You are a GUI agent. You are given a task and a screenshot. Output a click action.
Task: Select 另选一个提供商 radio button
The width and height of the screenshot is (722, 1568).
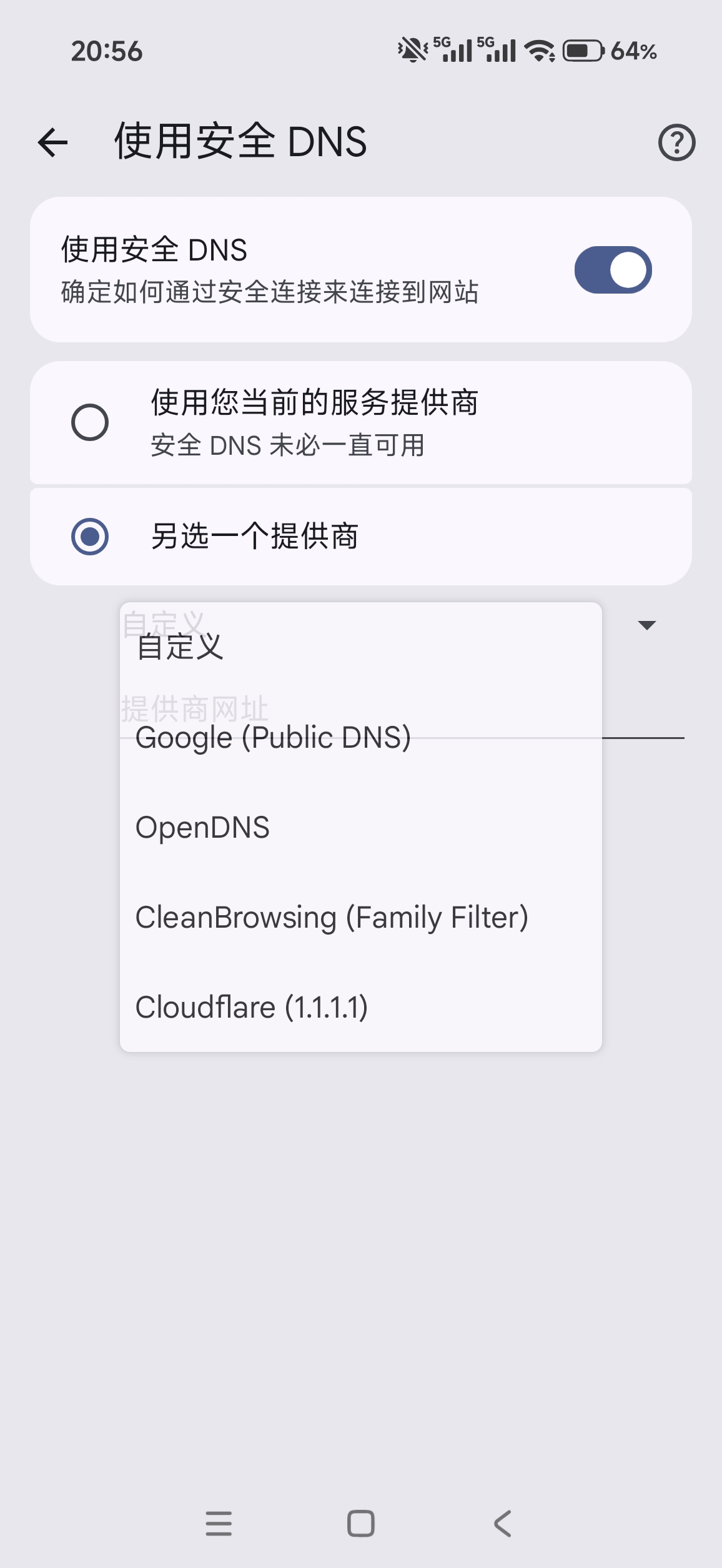click(x=90, y=537)
